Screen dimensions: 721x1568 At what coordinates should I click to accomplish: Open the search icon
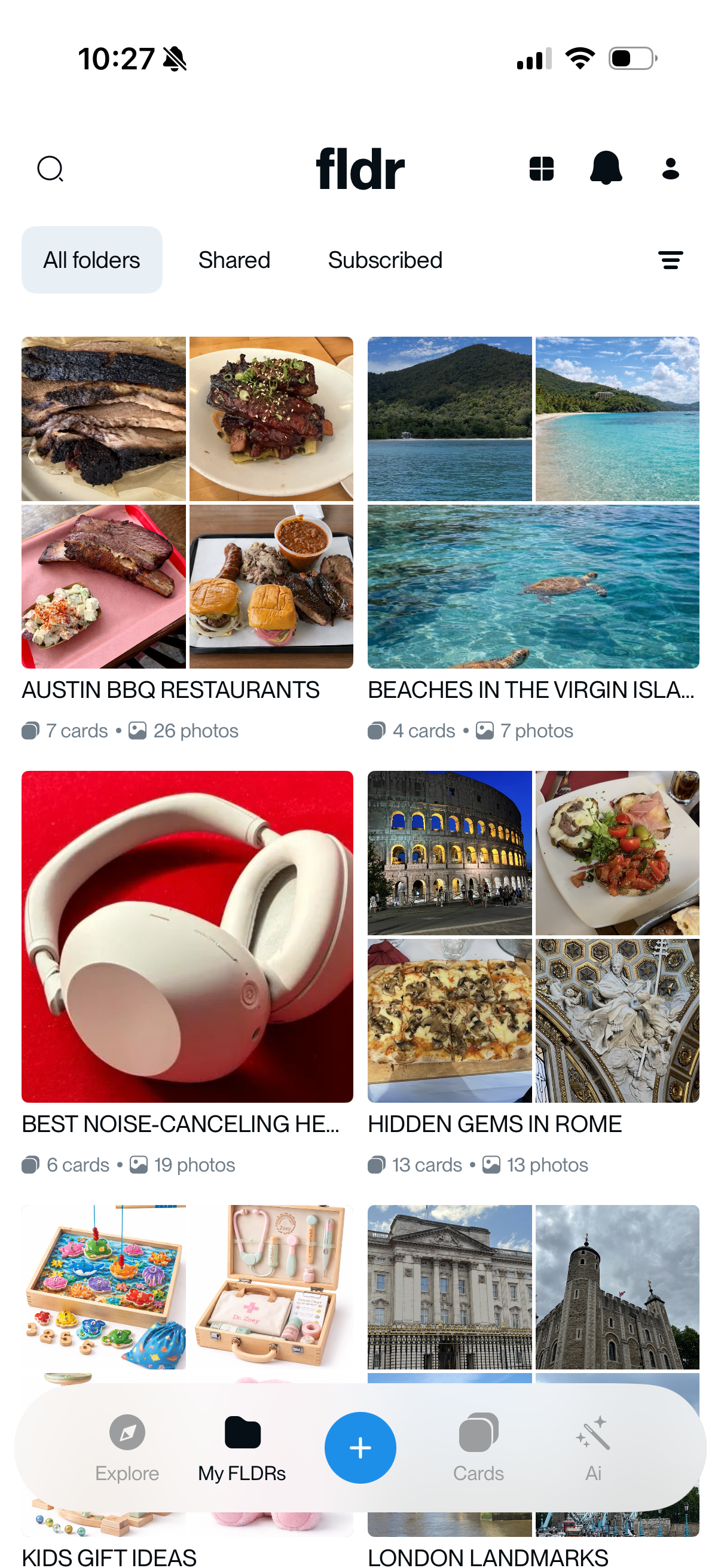50,169
